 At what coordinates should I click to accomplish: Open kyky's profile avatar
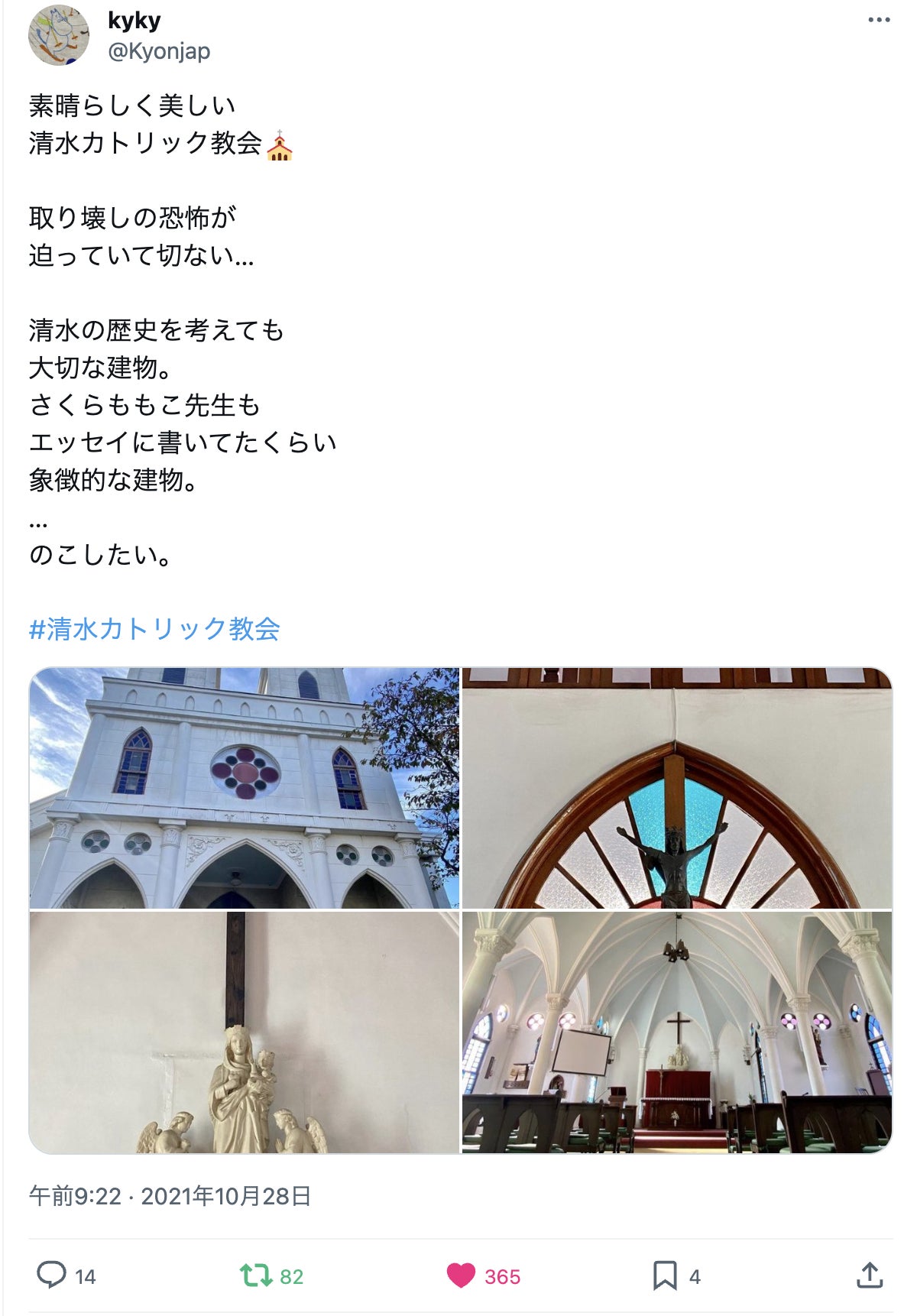click(59, 35)
